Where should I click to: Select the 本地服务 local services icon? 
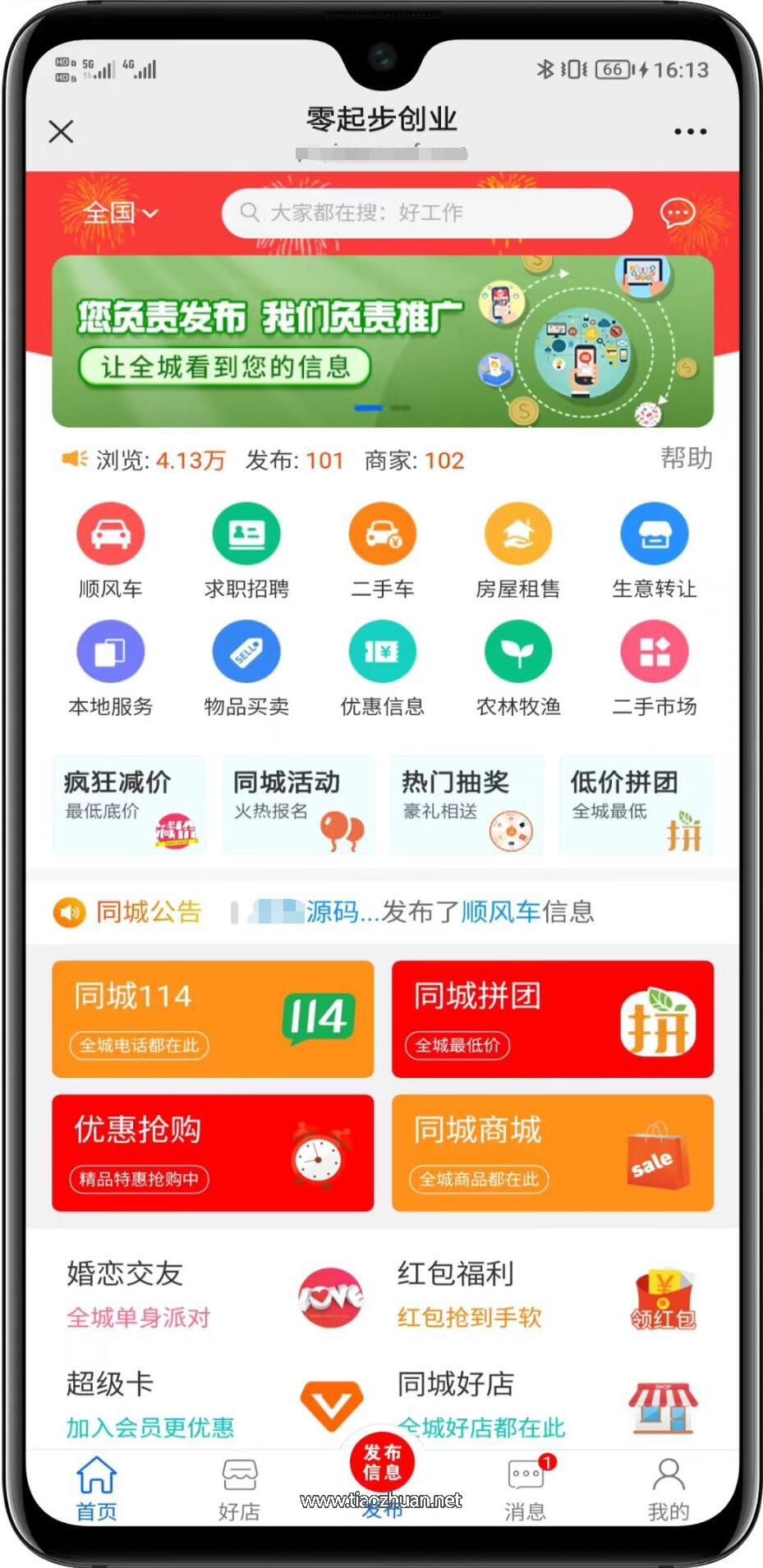(x=111, y=651)
